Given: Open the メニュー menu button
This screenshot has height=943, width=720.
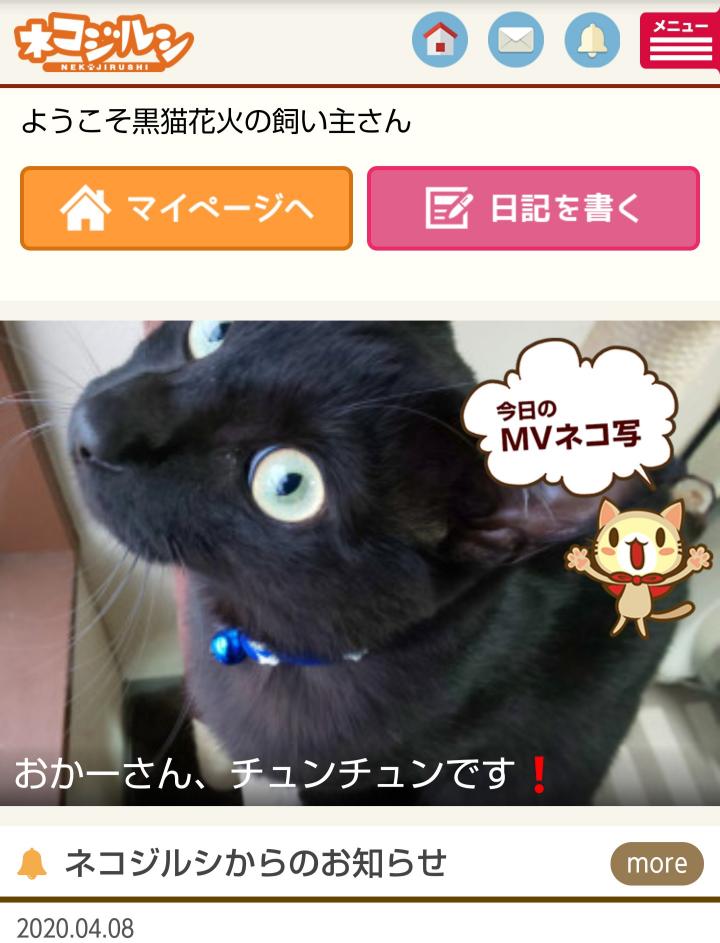Looking at the screenshot, I should tap(678, 40).
